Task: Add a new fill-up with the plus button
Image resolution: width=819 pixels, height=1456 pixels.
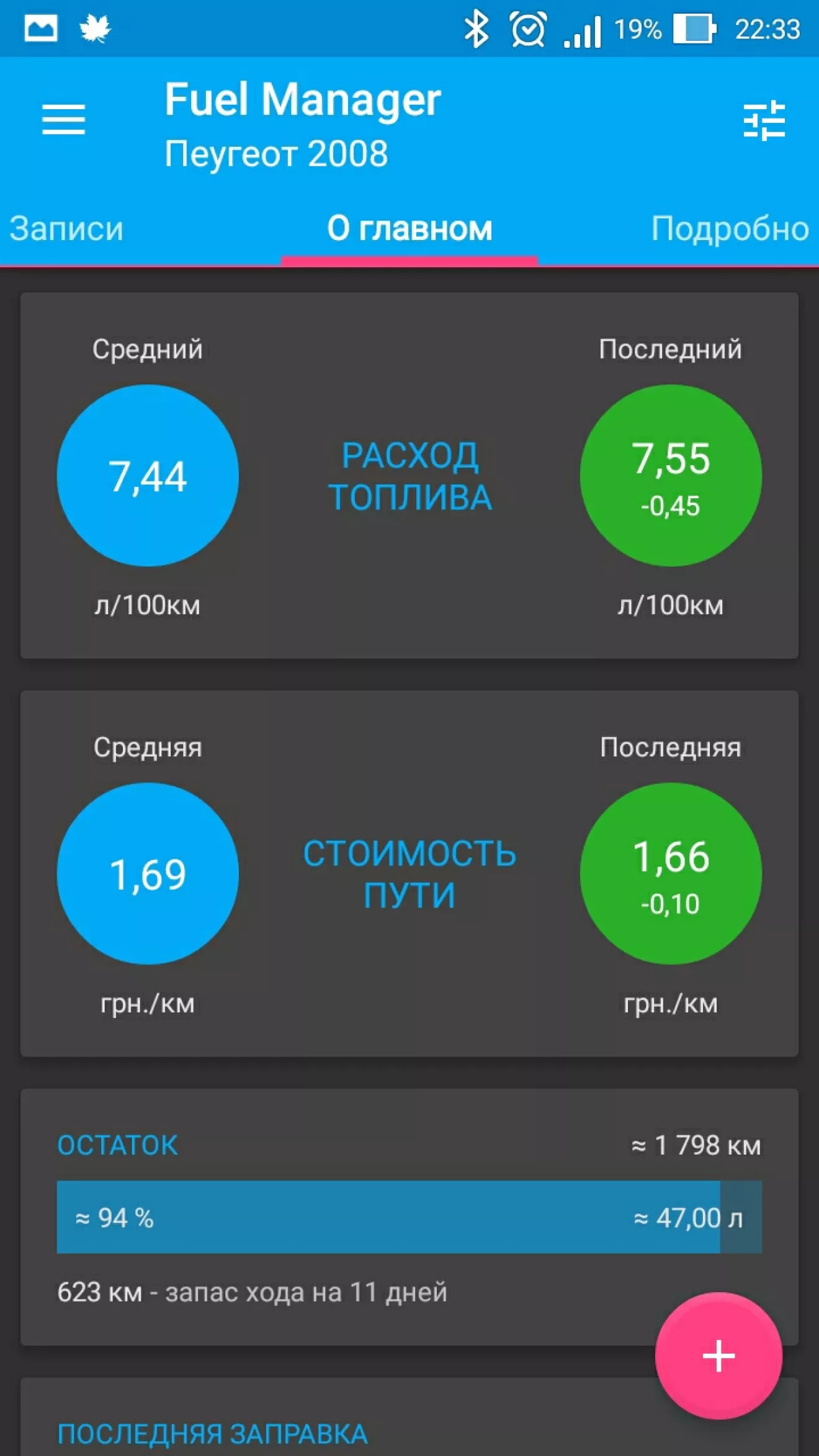Action: pyautogui.click(x=718, y=1356)
